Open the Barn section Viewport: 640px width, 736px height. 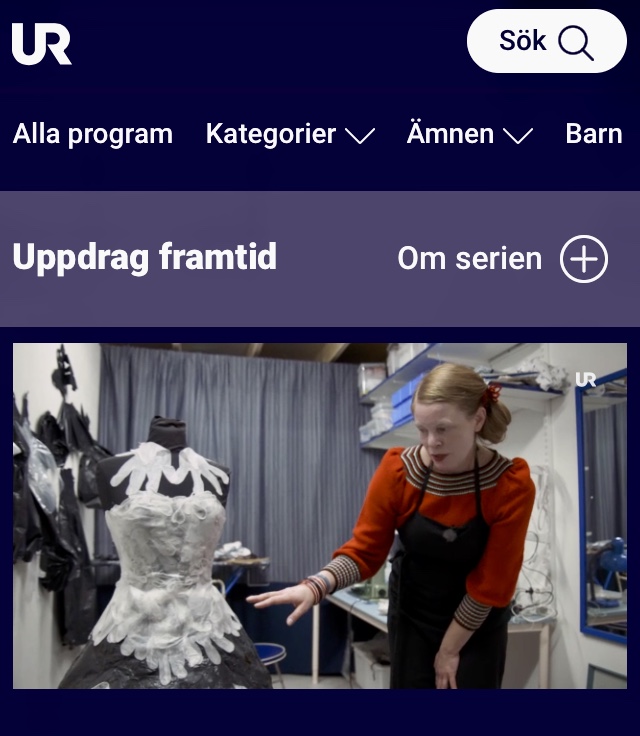[x=594, y=134]
